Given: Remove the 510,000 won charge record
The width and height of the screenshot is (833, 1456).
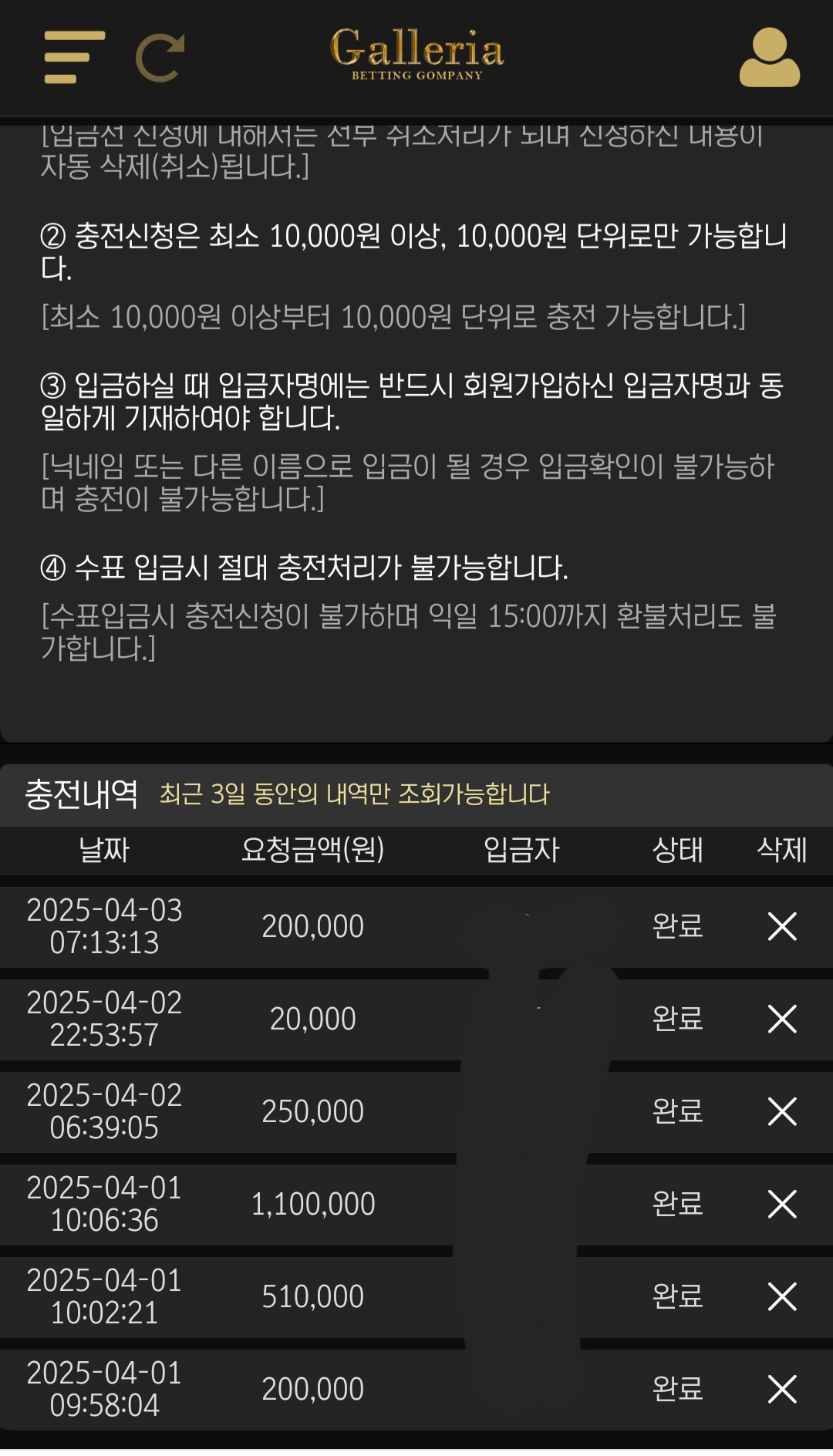Looking at the screenshot, I should (782, 1296).
